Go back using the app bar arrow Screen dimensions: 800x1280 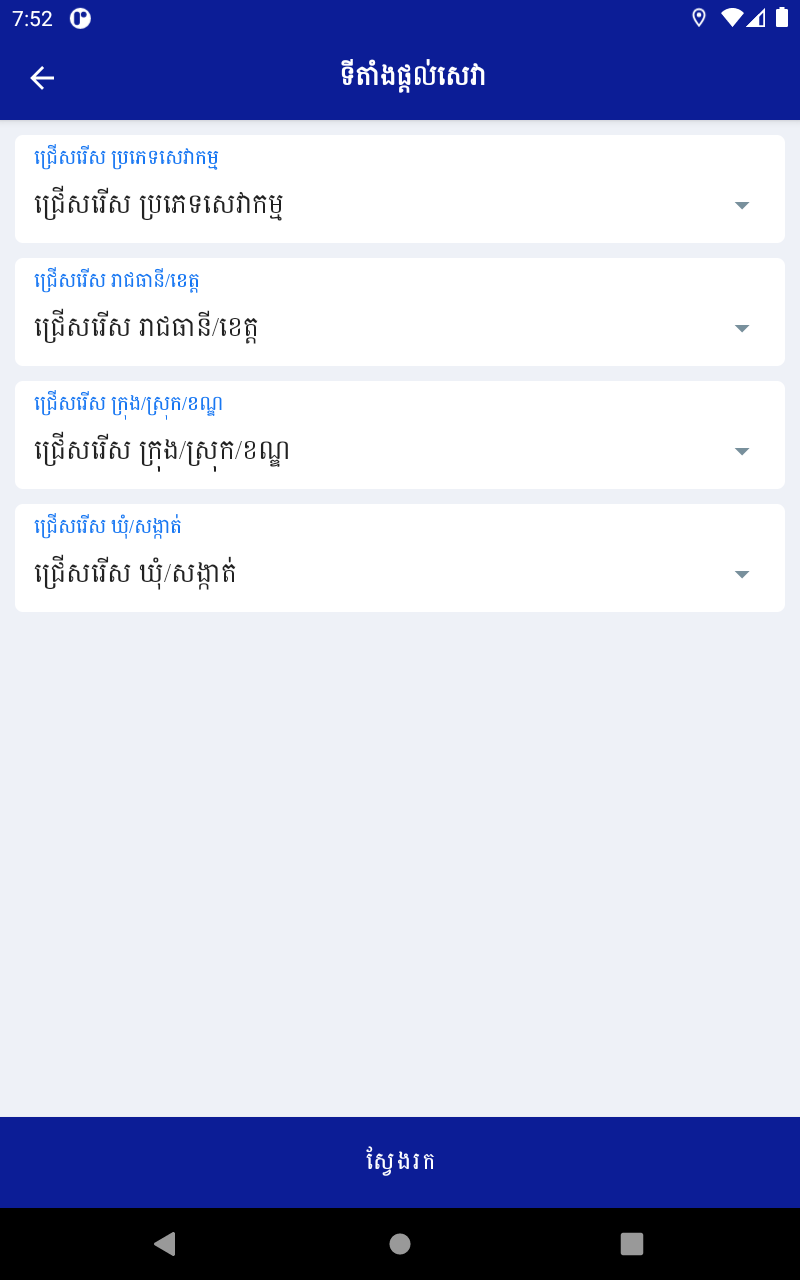(x=42, y=78)
